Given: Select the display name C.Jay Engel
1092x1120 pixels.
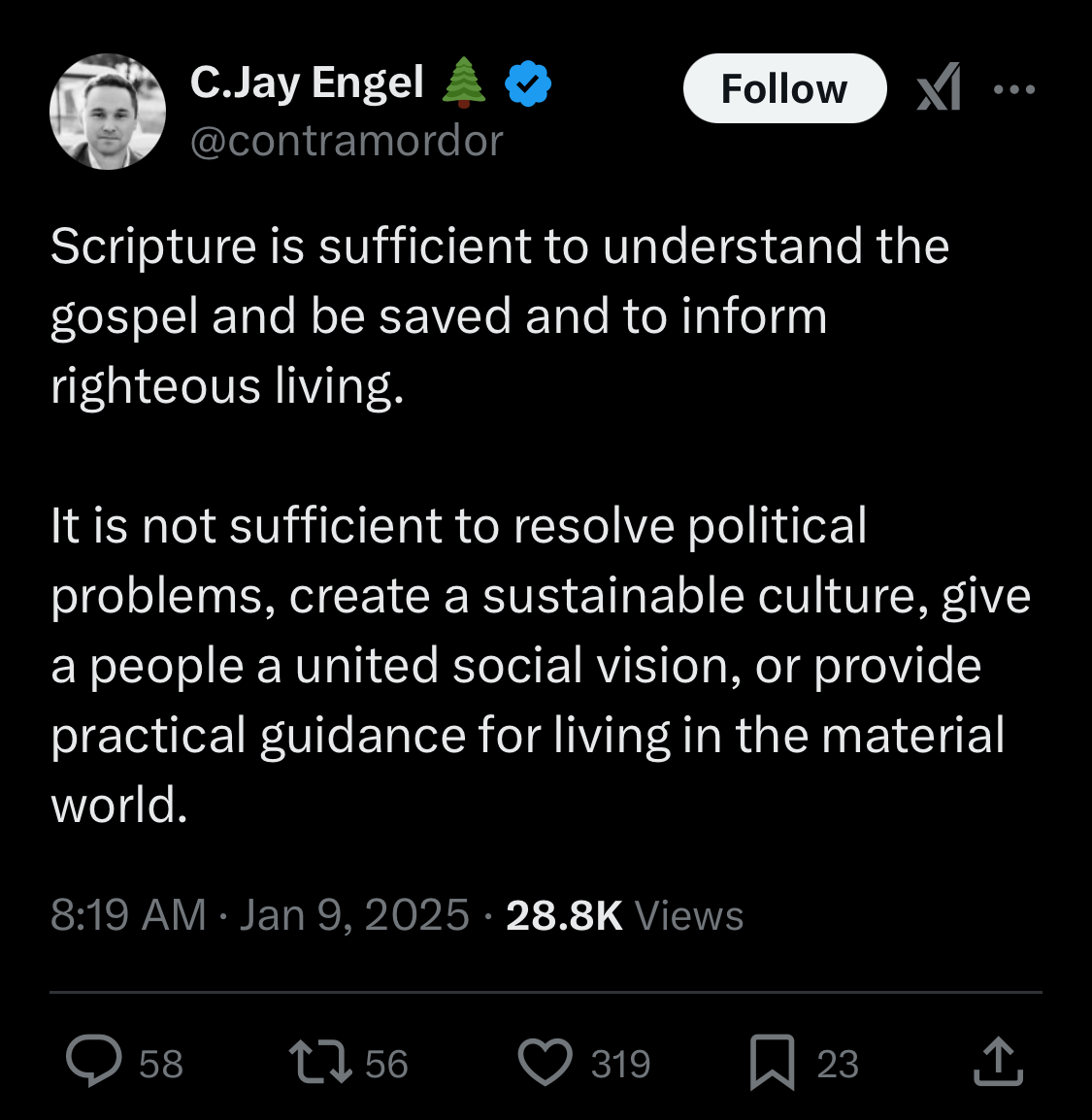Looking at the screenshot, I should (x=308, y=82).
